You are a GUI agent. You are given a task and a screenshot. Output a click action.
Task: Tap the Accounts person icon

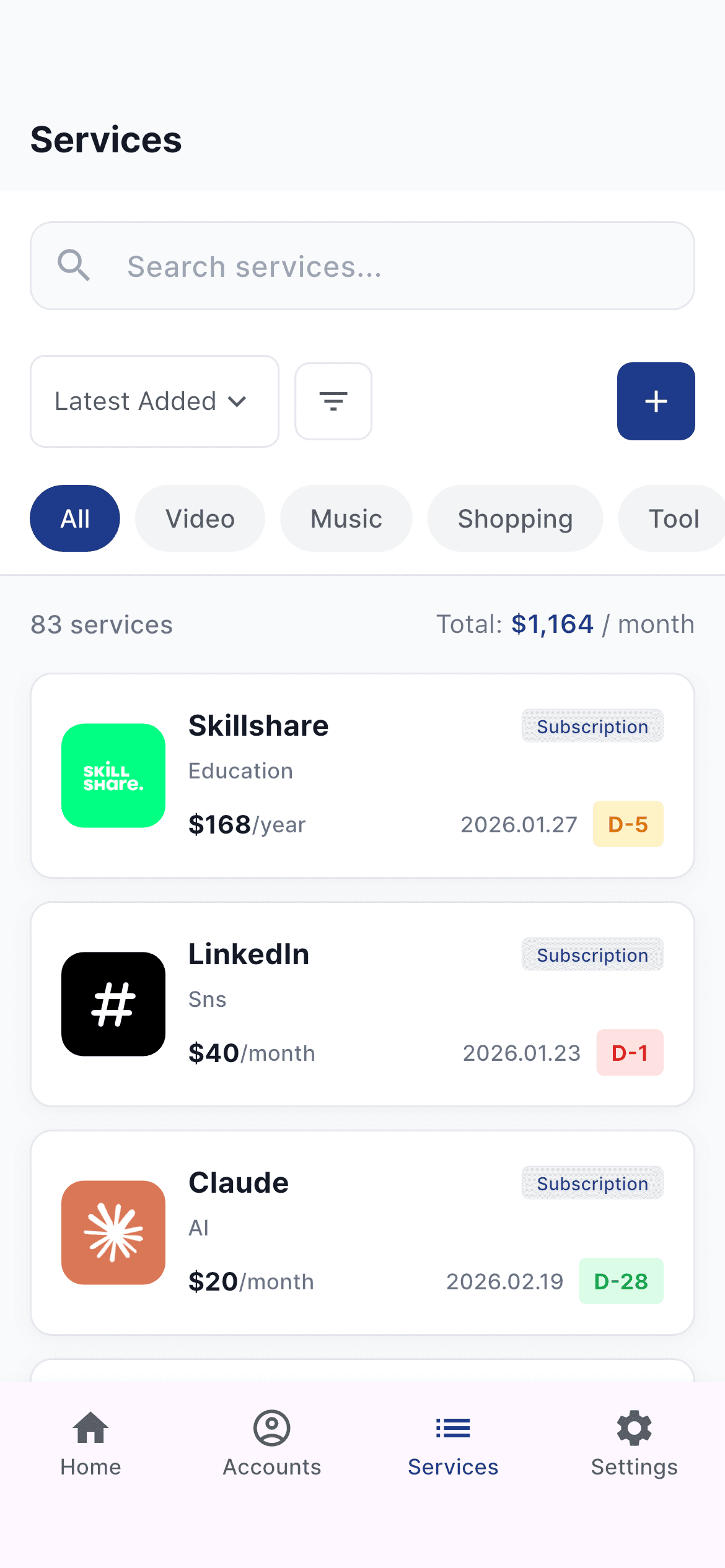[x=271, y=1427]
